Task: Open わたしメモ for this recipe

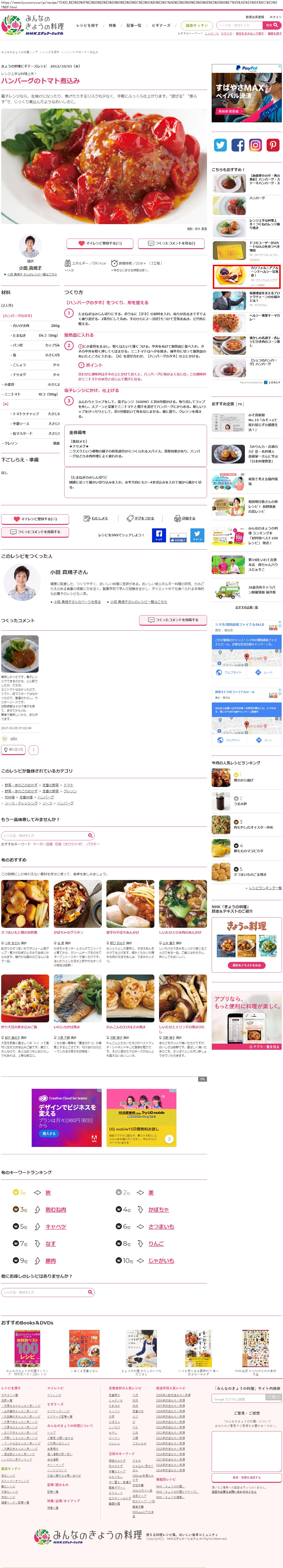Action: [96, 519]
